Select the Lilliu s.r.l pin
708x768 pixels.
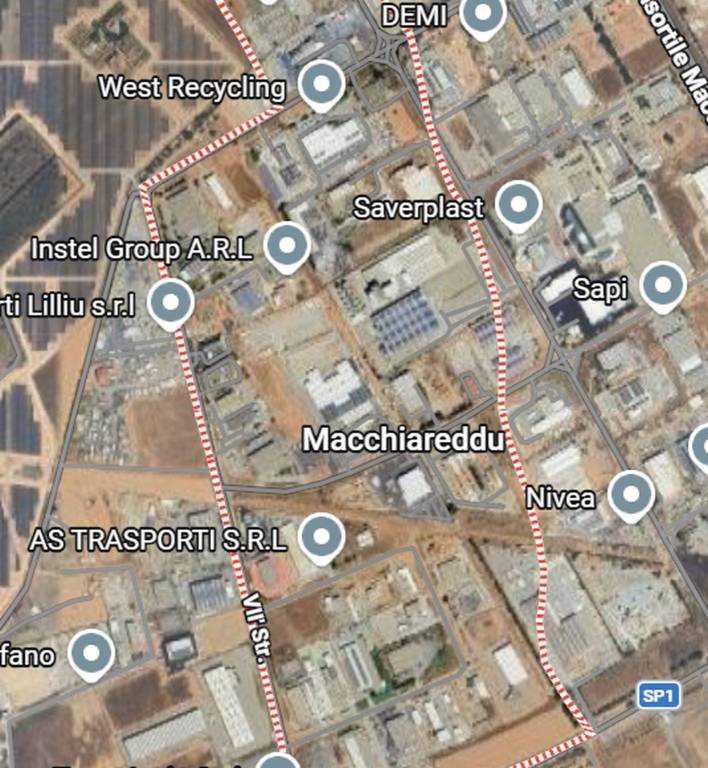[x=171, y=302]
